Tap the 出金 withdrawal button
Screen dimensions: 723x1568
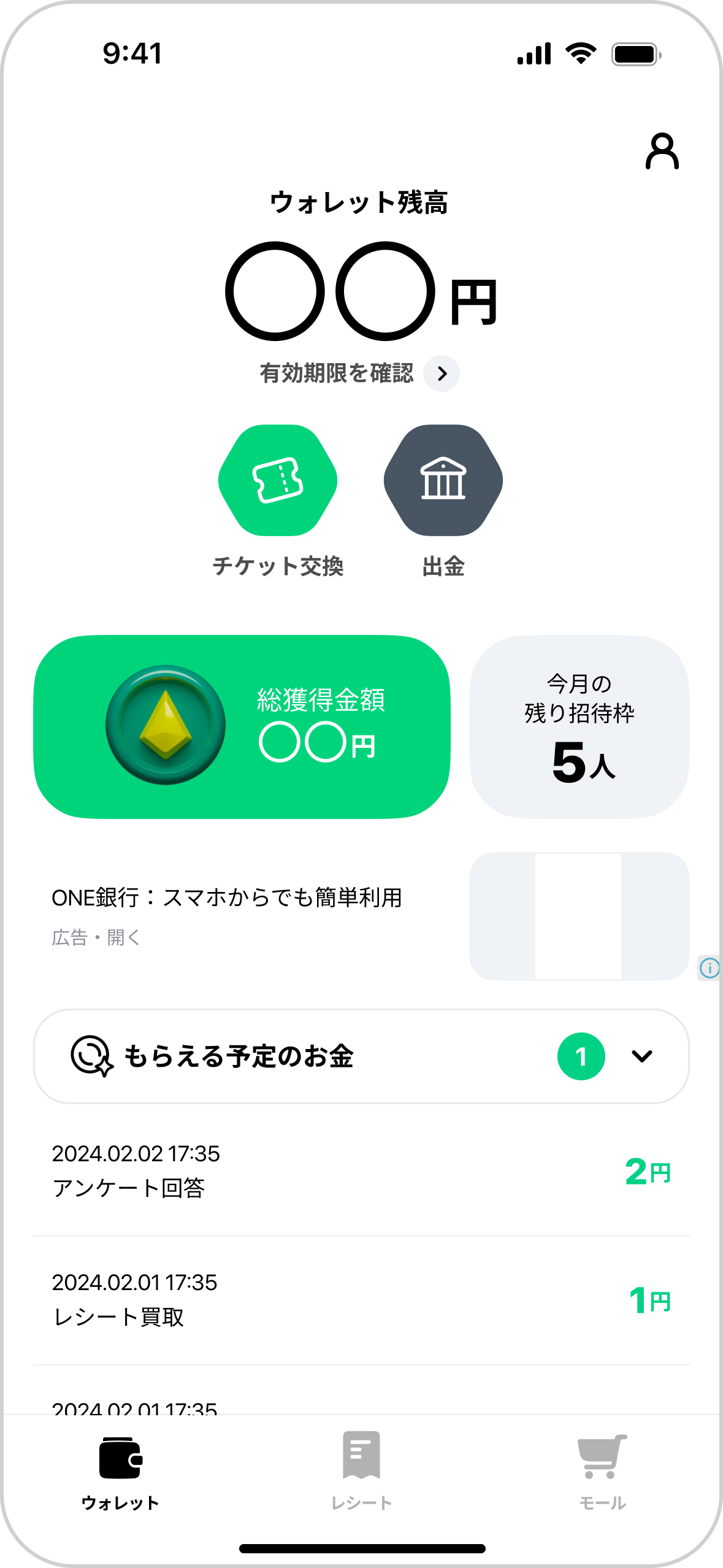tap(443, 480)
